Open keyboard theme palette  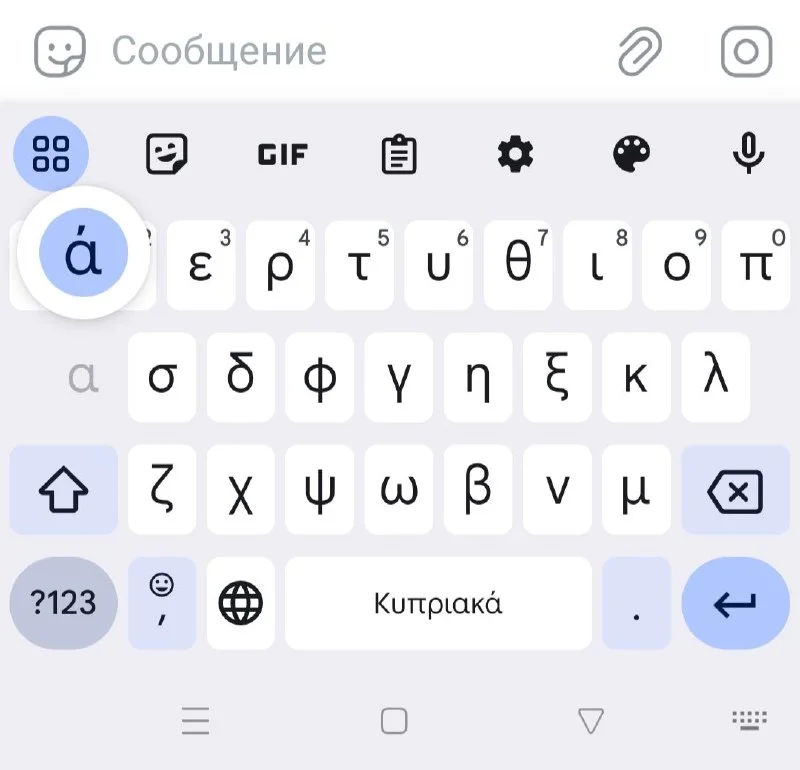coord(631,154)
